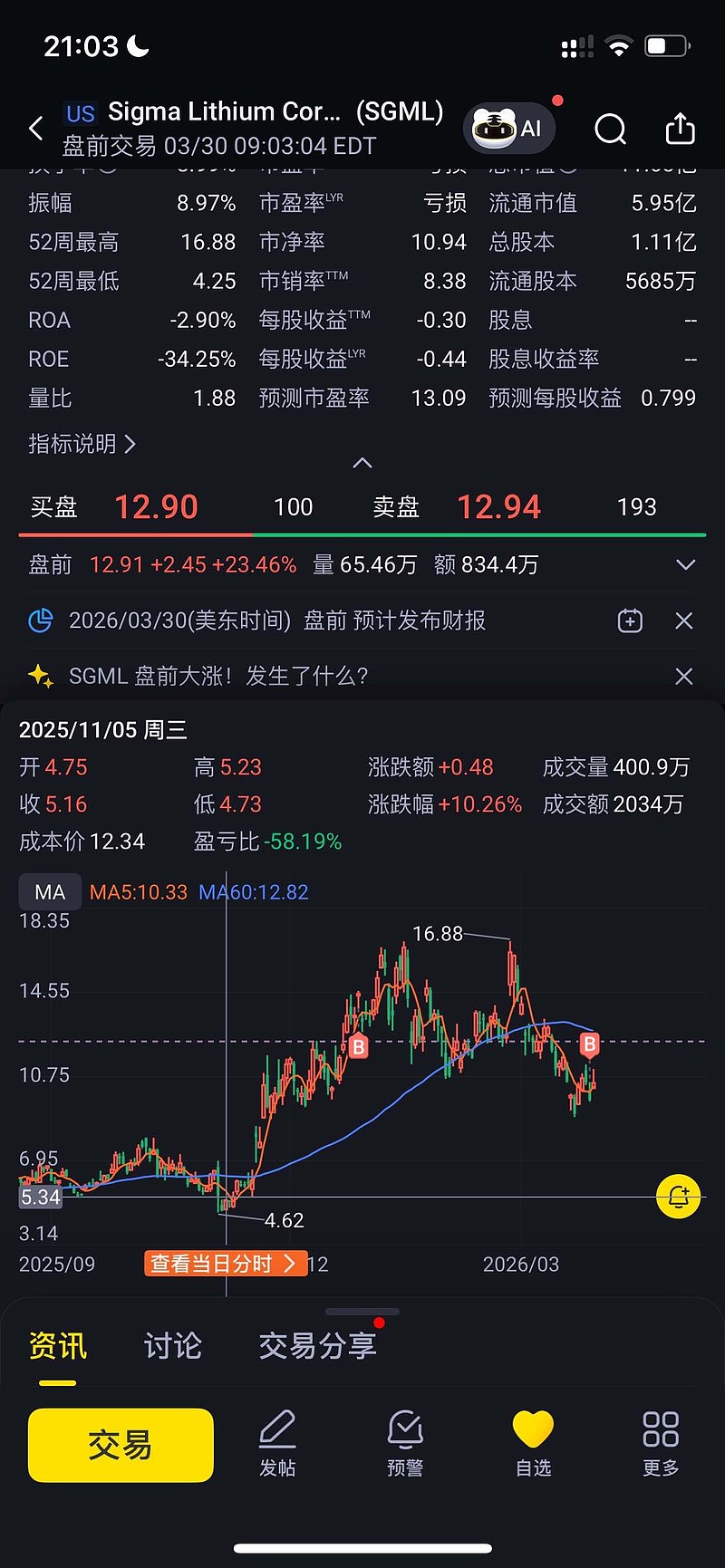Tap 查看当日分时 to view intraday chart

[226, 1263]
